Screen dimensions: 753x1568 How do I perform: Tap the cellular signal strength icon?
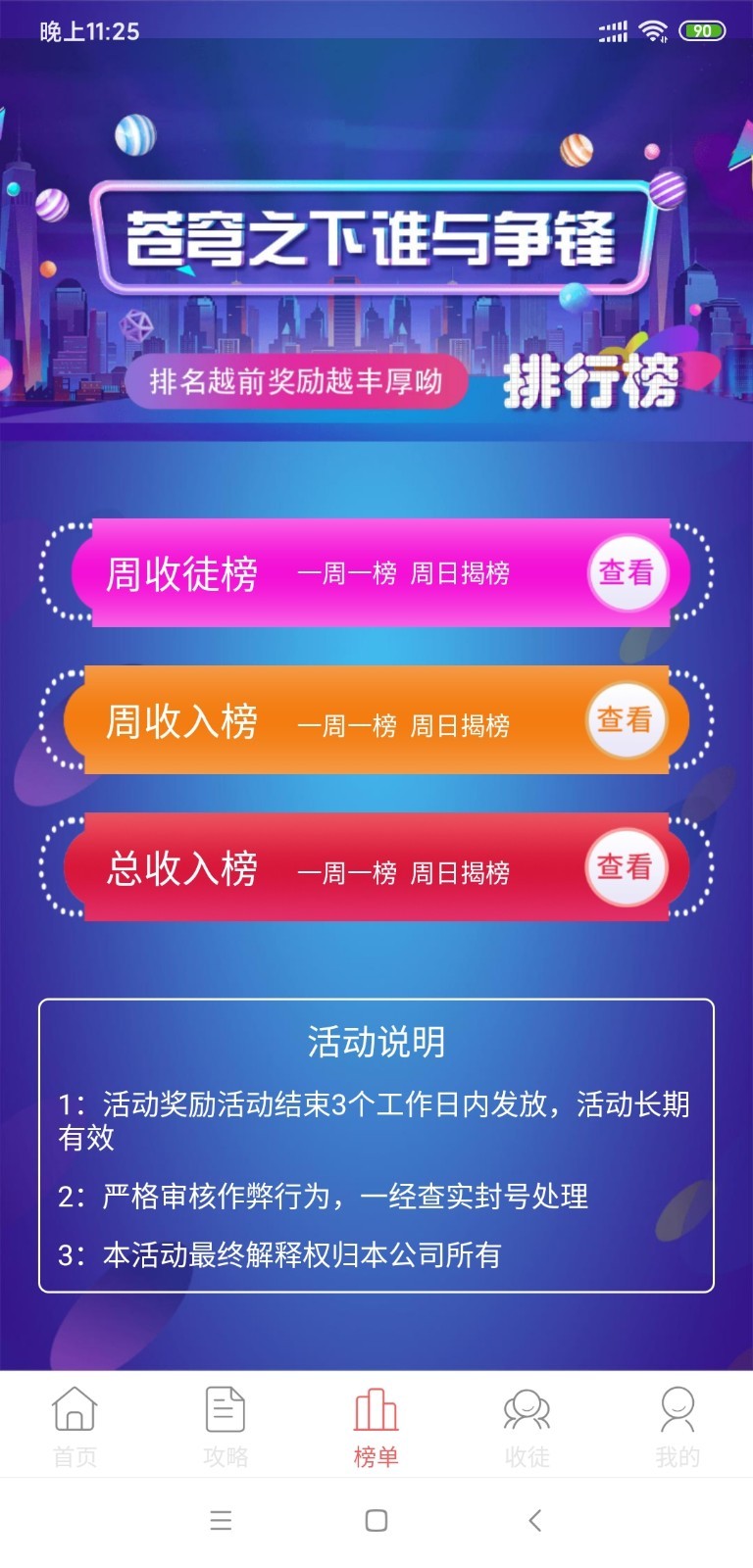point(611,31)
